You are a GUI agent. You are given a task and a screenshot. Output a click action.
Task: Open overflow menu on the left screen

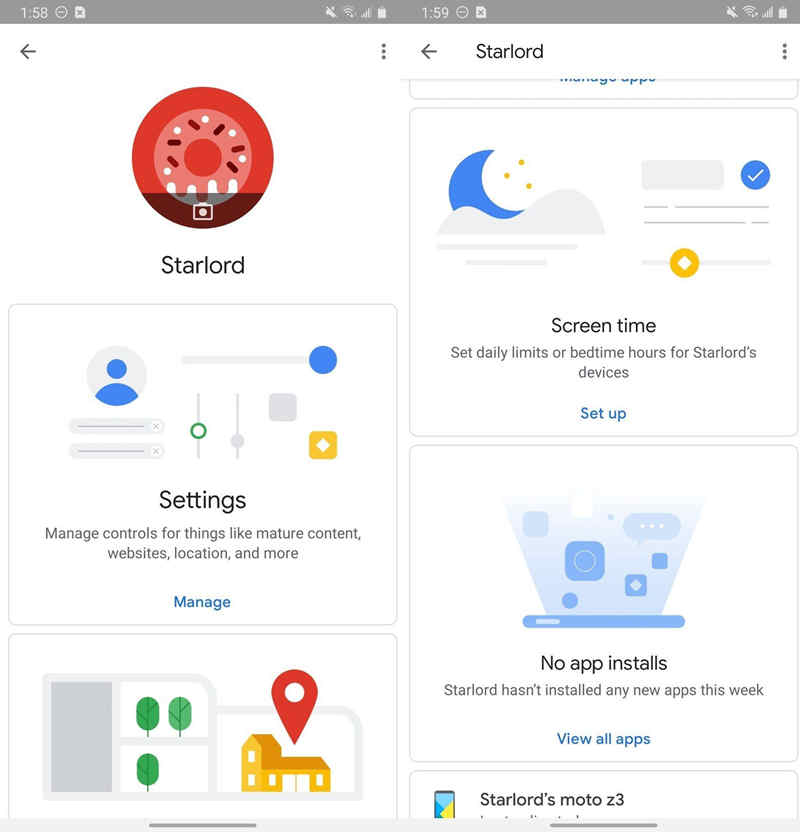[383, 52]
